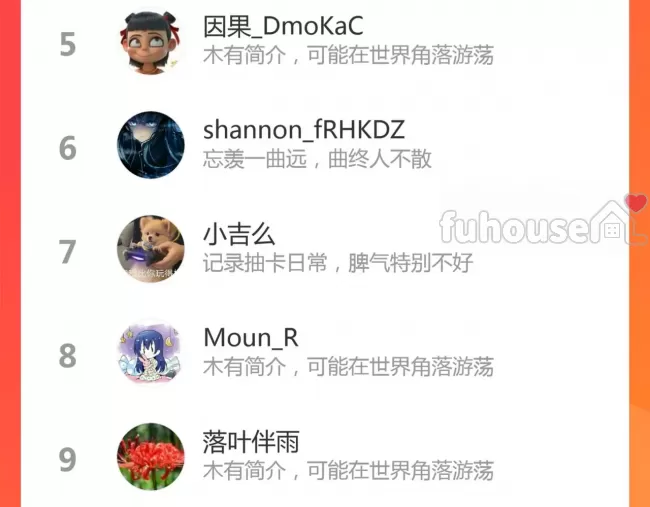The height and width of the screenshot is (507, 650).
Task: Select the user 小吉么 in the list
Action: [325, 249]
